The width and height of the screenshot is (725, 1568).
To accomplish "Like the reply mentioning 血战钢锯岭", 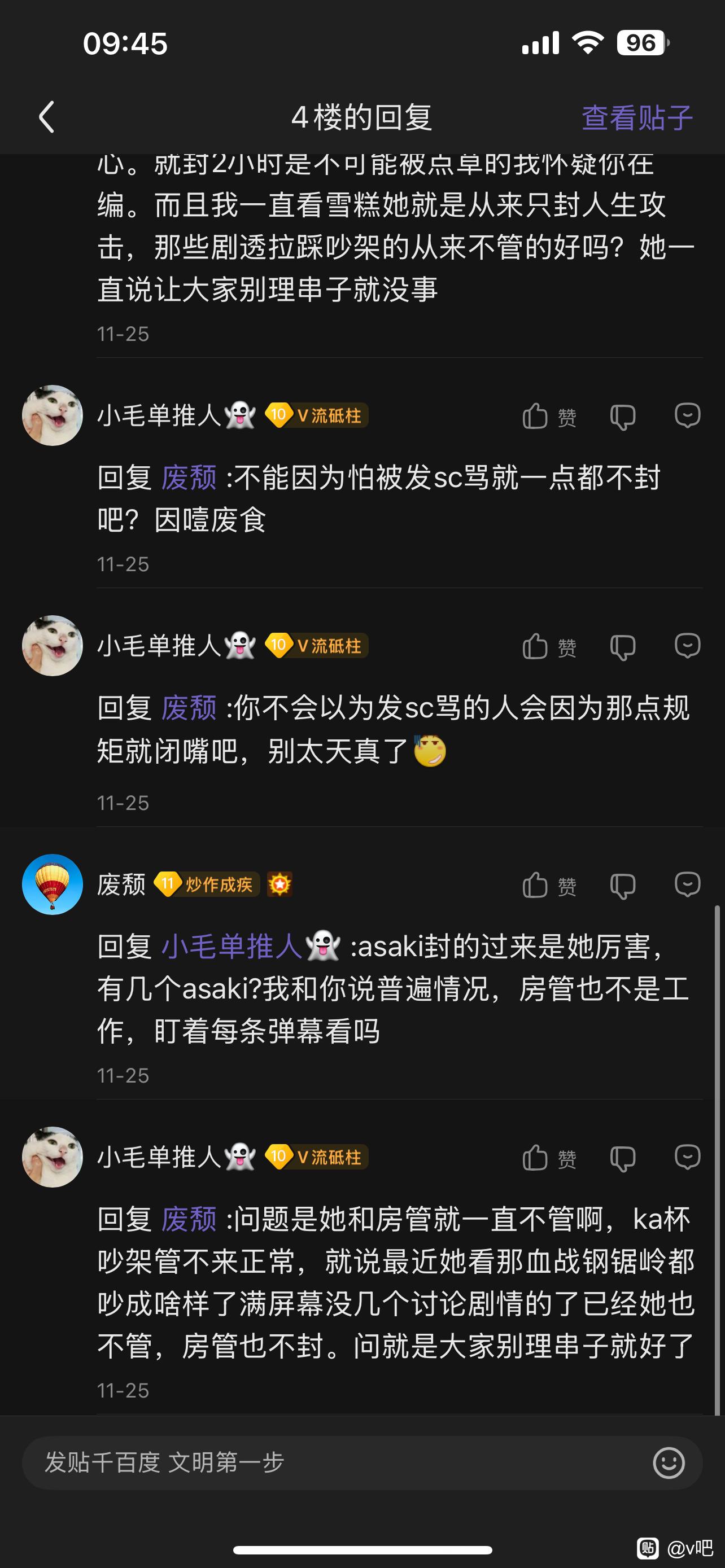I will click(x=548, y=1158).
